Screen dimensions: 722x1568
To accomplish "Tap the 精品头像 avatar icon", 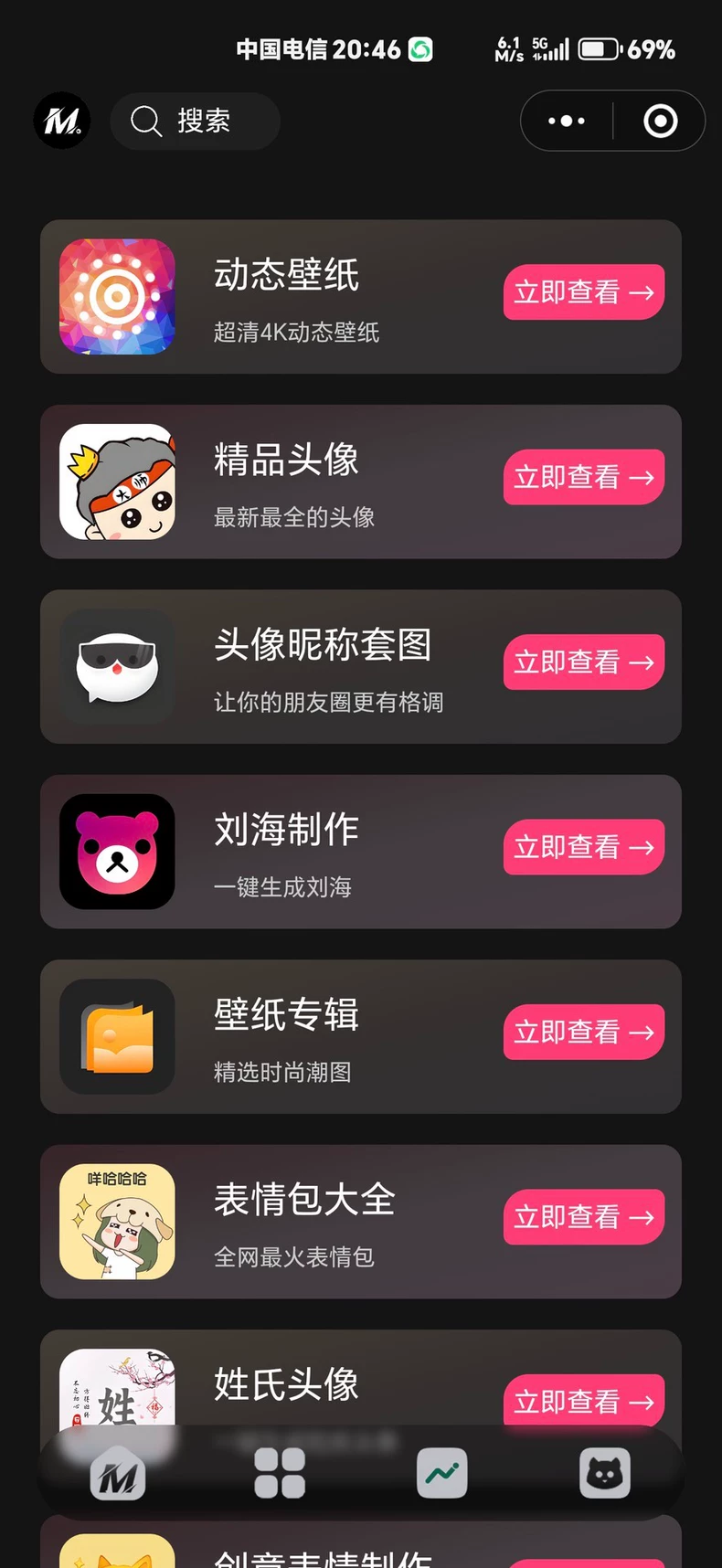I will [x=117, y=482].
